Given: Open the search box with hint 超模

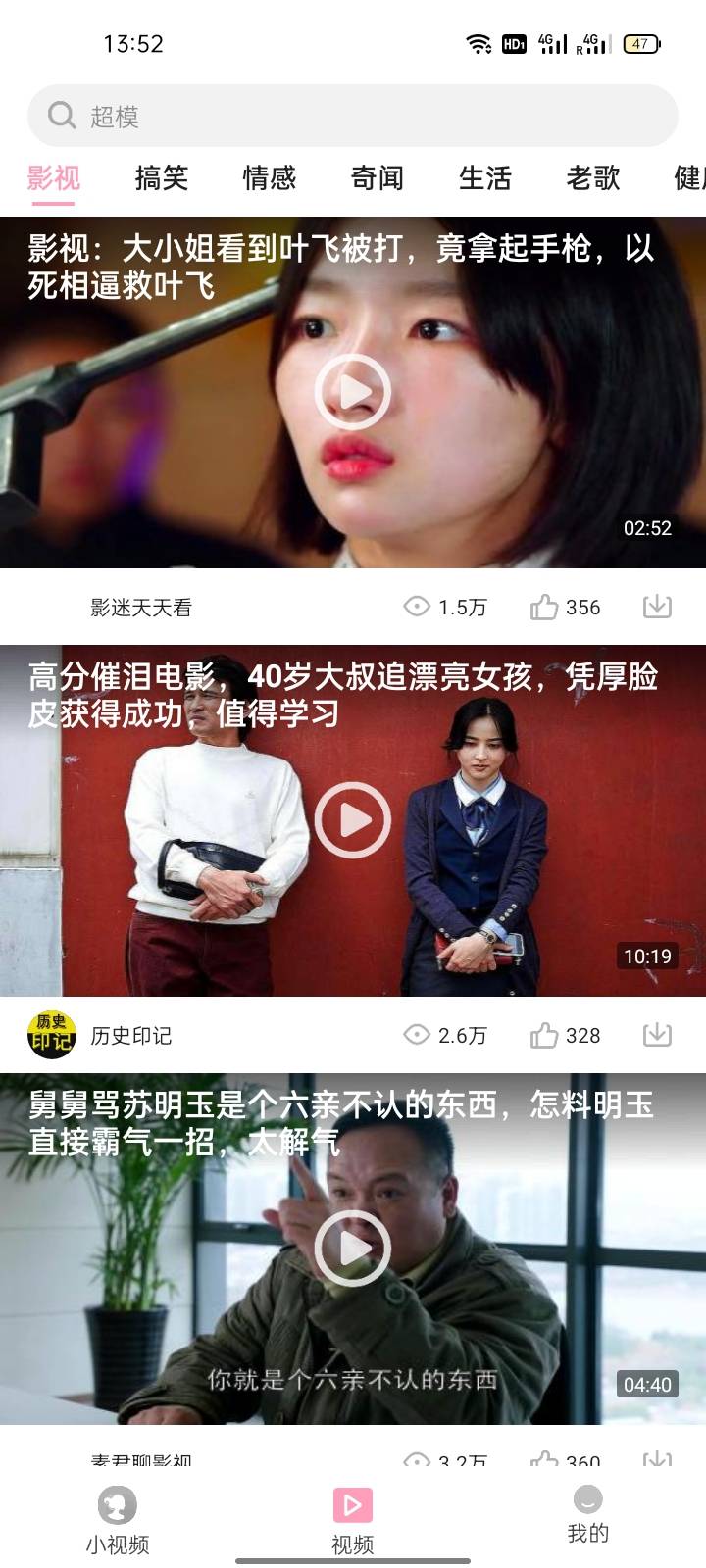Looking at the screenshot, I should (x=353, y=116).
